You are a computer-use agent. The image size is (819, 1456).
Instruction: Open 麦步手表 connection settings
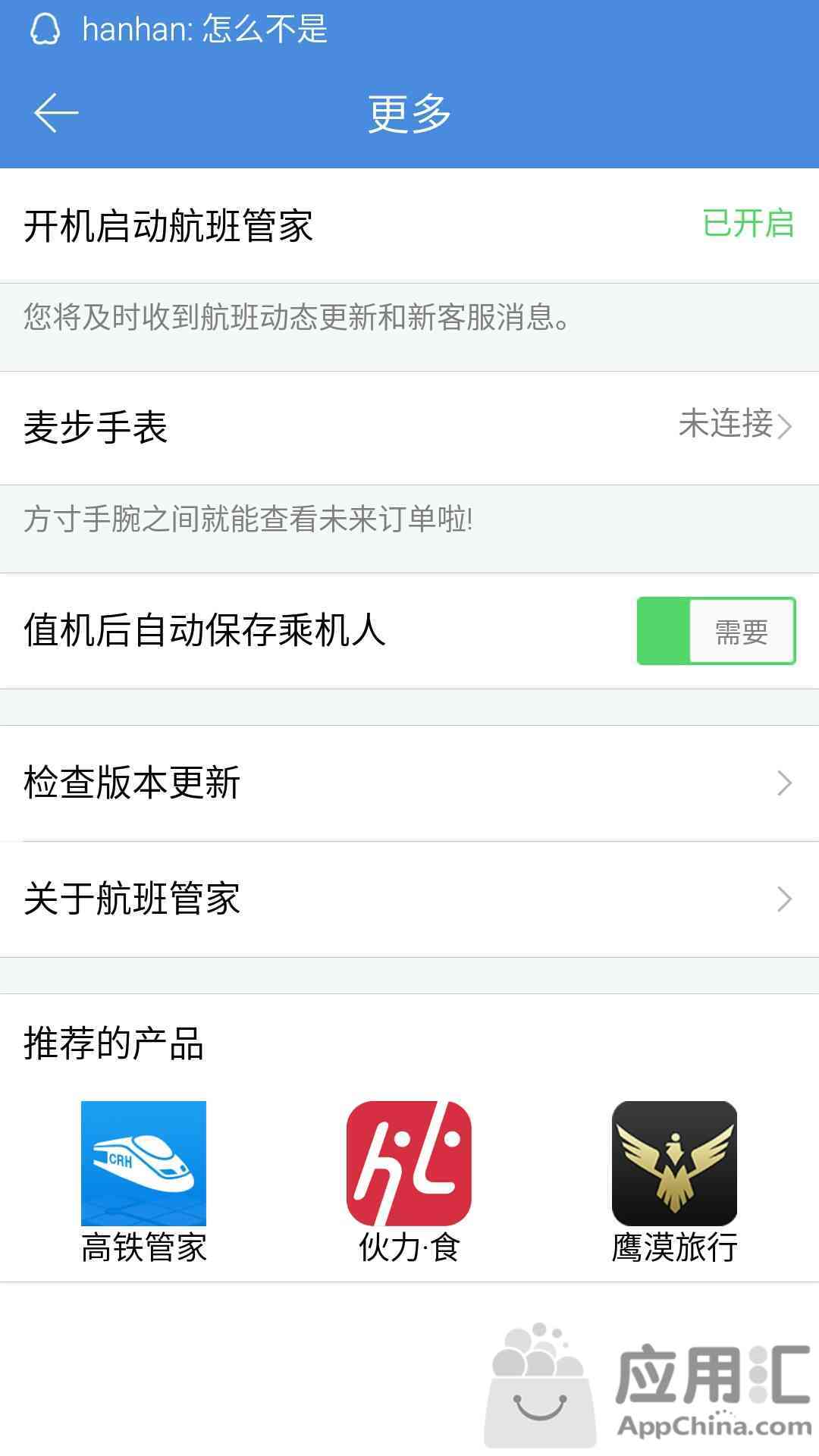409,427
